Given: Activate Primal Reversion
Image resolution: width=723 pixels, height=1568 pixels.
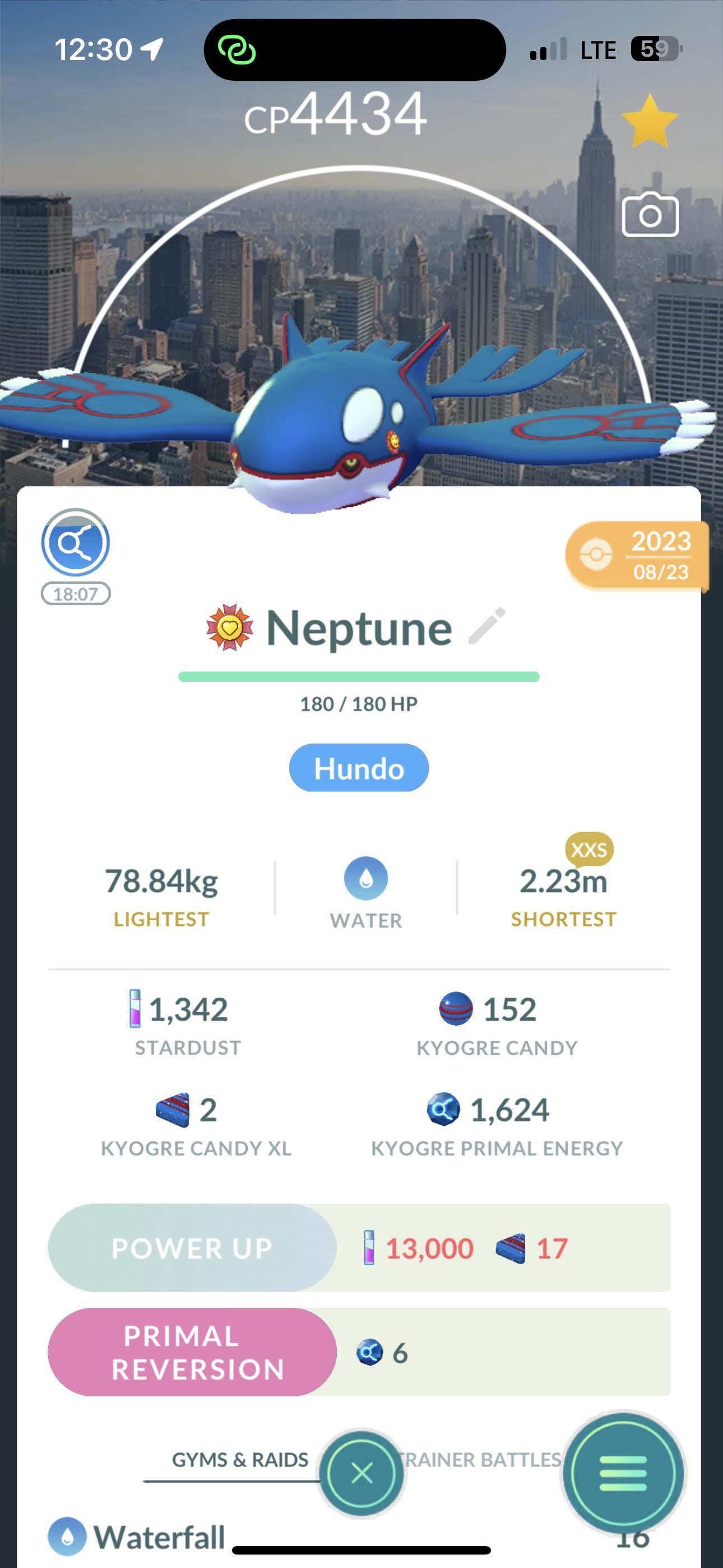Looking at the screenshot, I should point(192,1353).
